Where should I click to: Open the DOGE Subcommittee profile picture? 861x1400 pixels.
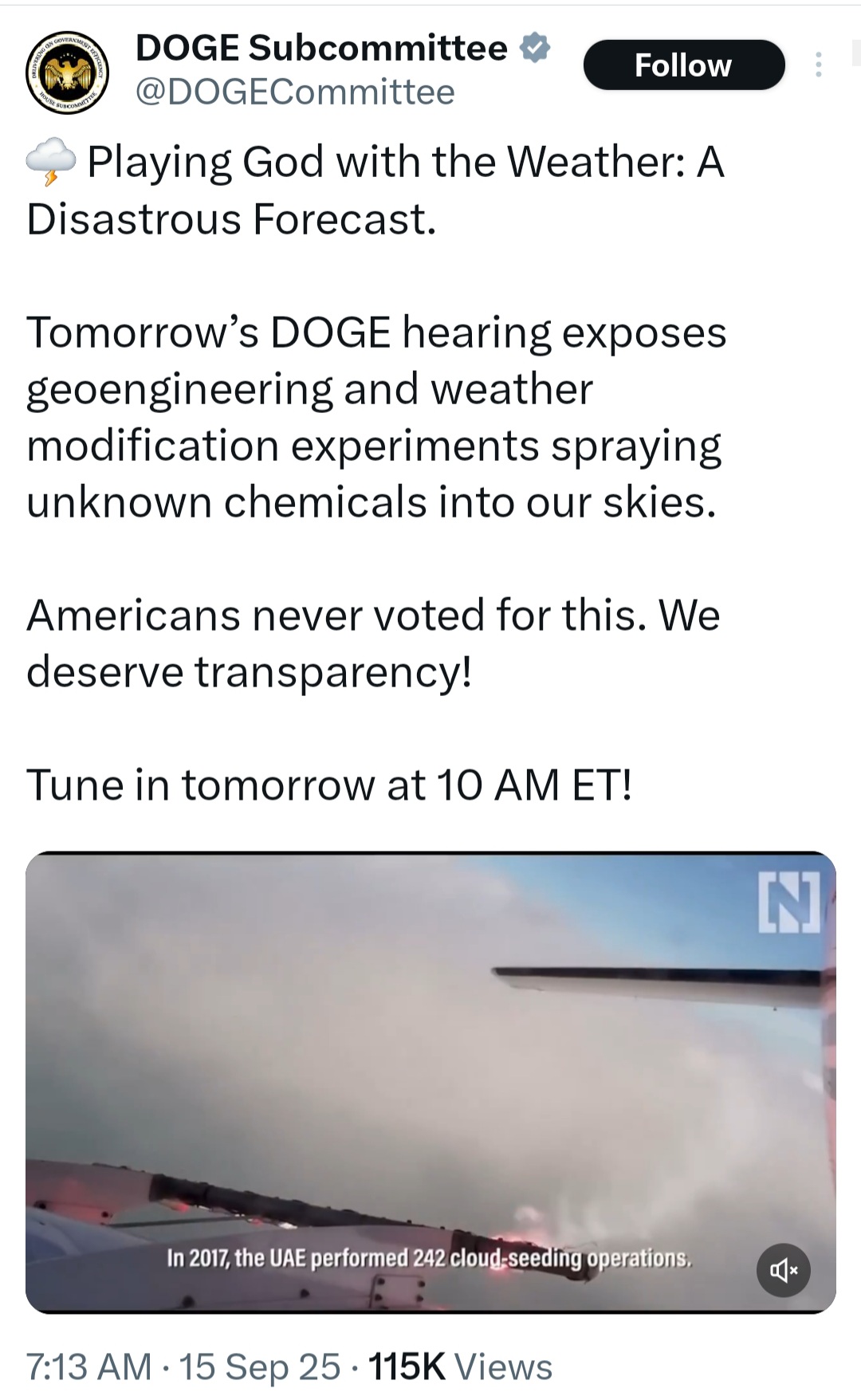coord(67,73)
